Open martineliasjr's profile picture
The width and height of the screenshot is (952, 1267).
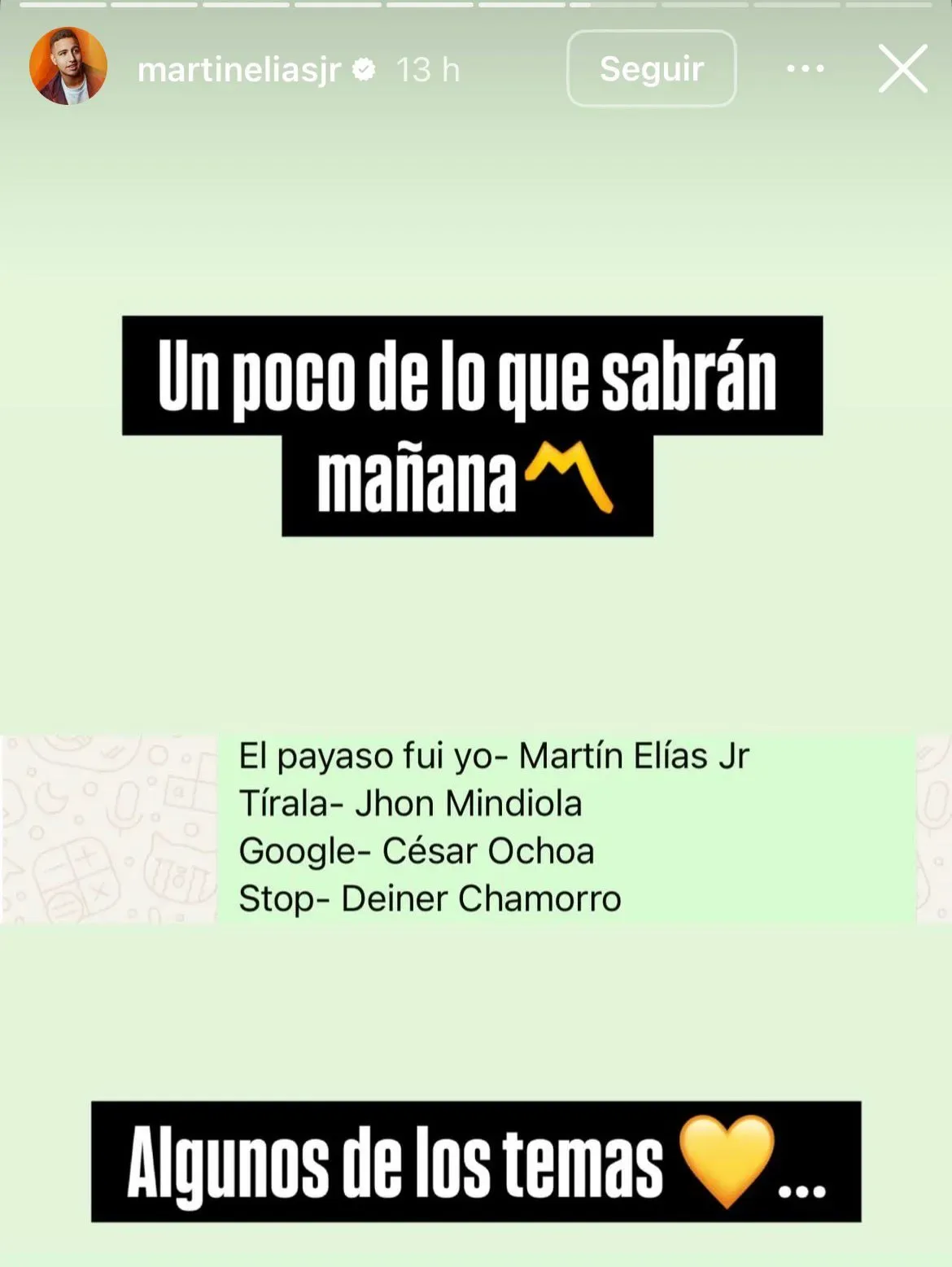coord(68,68)
